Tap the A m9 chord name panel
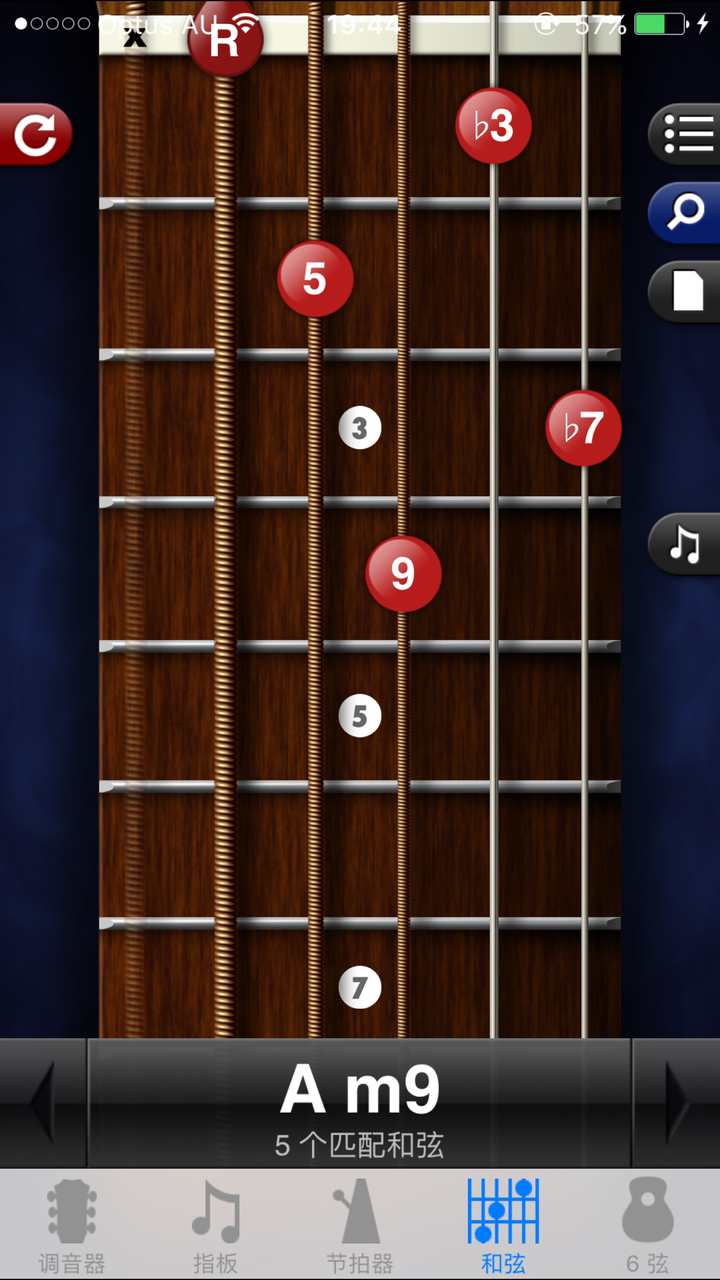 click(360, 1102)
